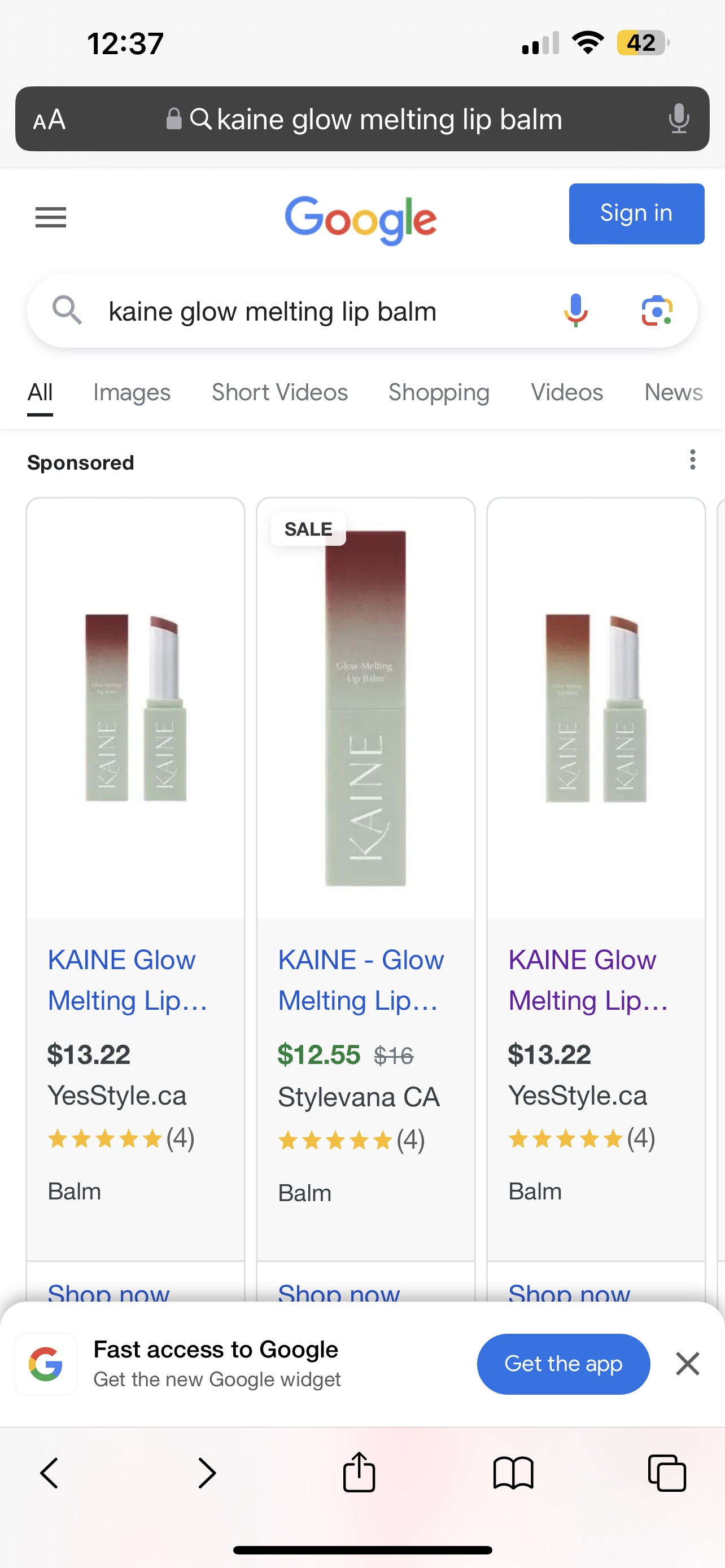Open search magnifier in the search box
The height and width of the screenshot is (1568, 725).
click(x=68, y=311)
